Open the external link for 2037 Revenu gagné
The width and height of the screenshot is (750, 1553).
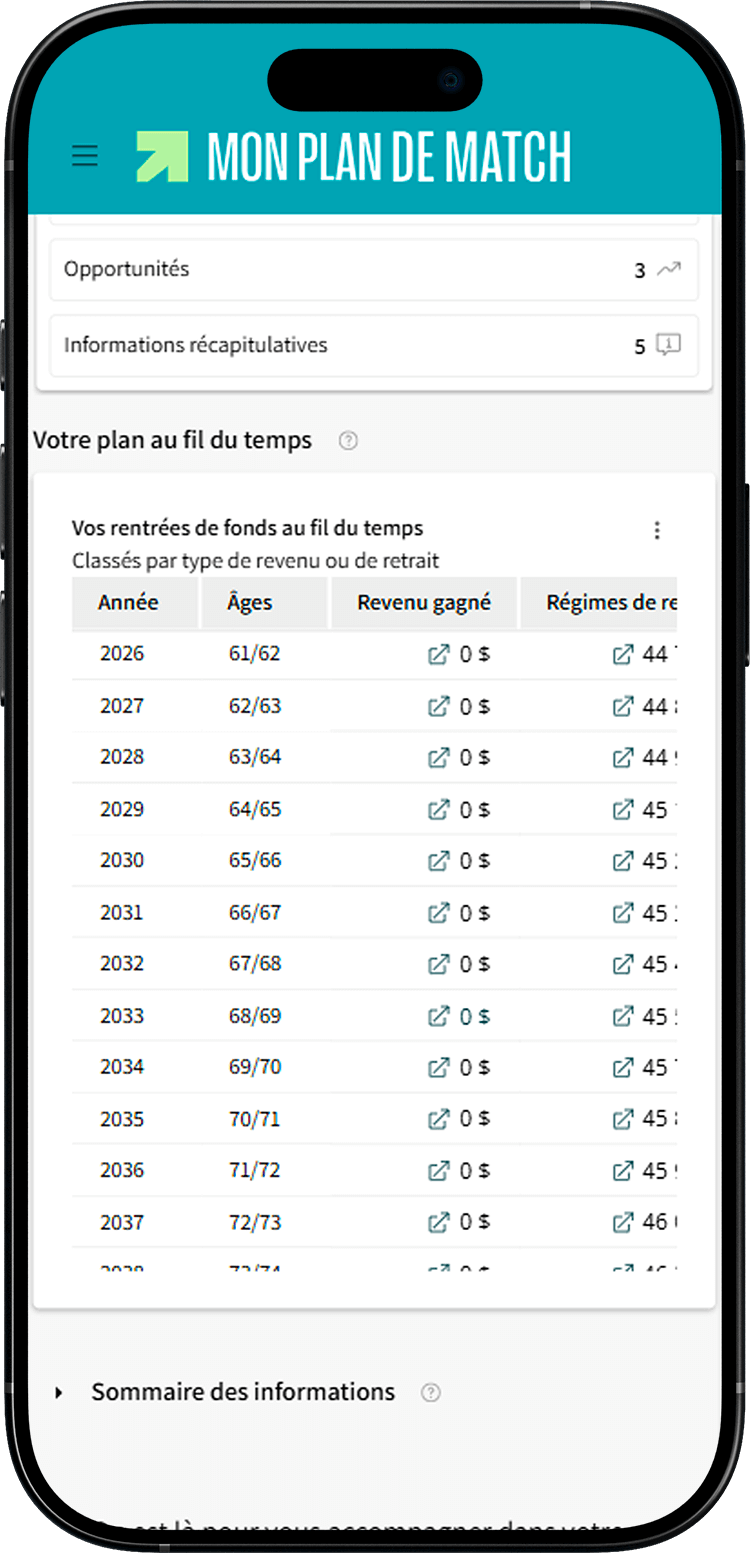tap(439, 1221)
